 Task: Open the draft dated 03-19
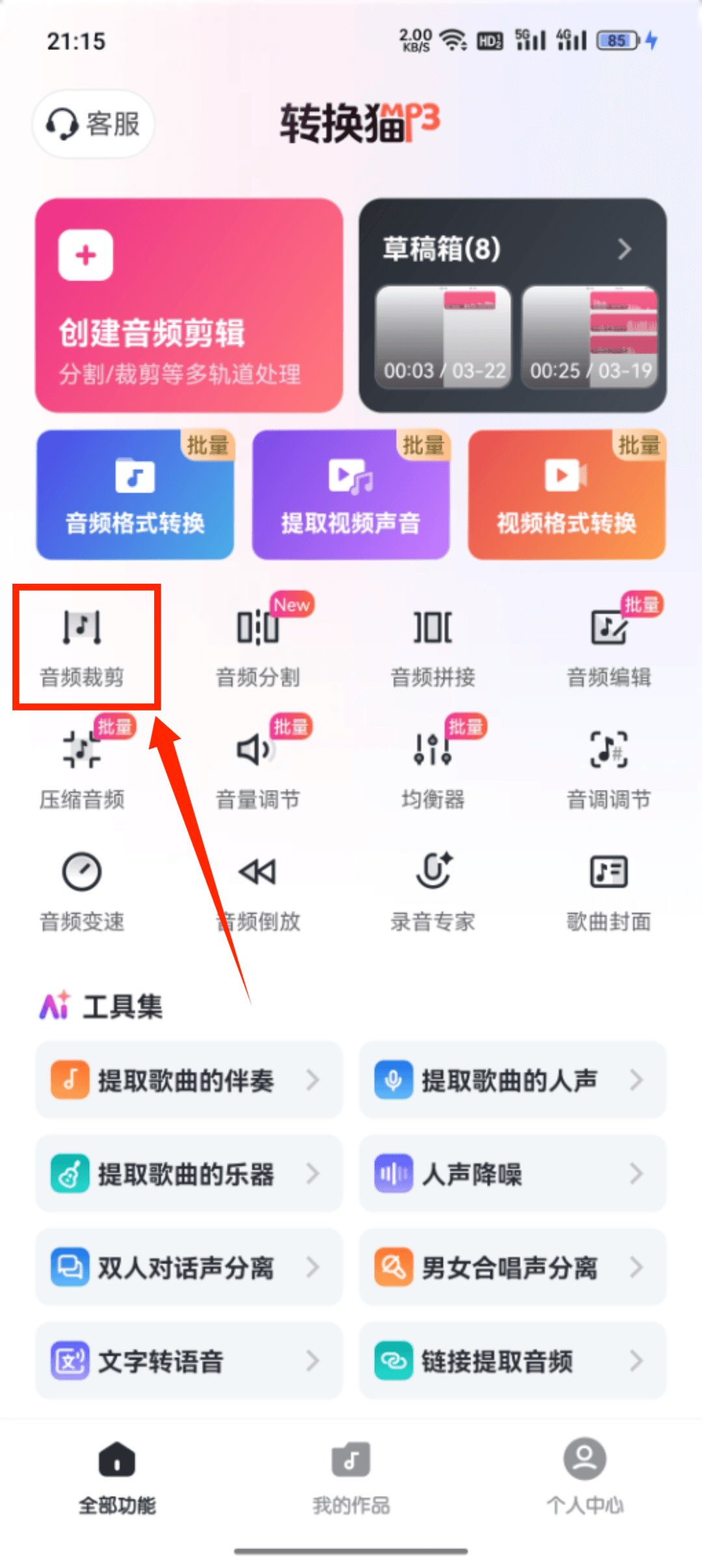590,337
